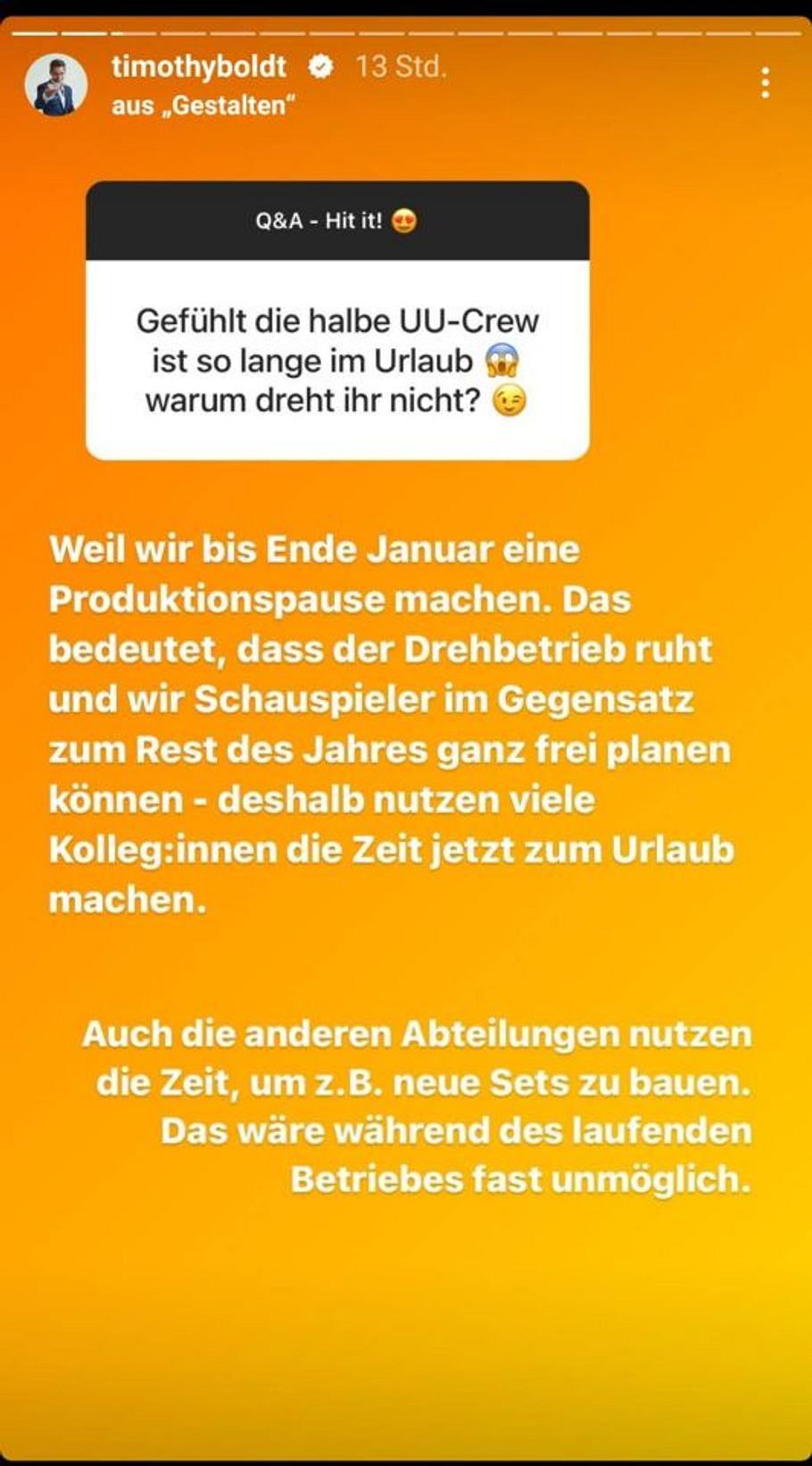The image size is (812, 1466).
Task: Open the "Gestalten" highlight label
Action: [x=203, y=105]
